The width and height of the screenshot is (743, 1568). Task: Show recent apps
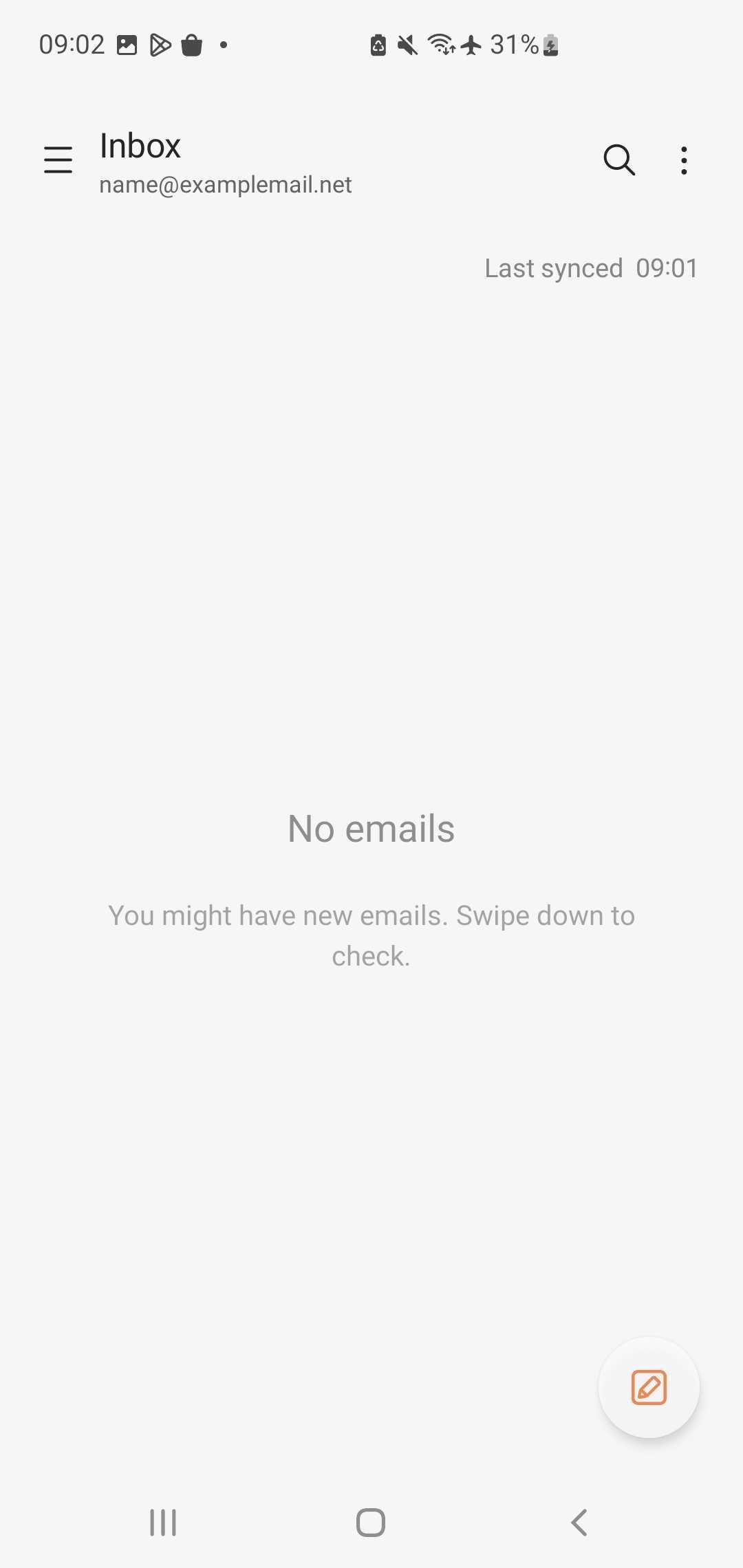click(163, 1523)
